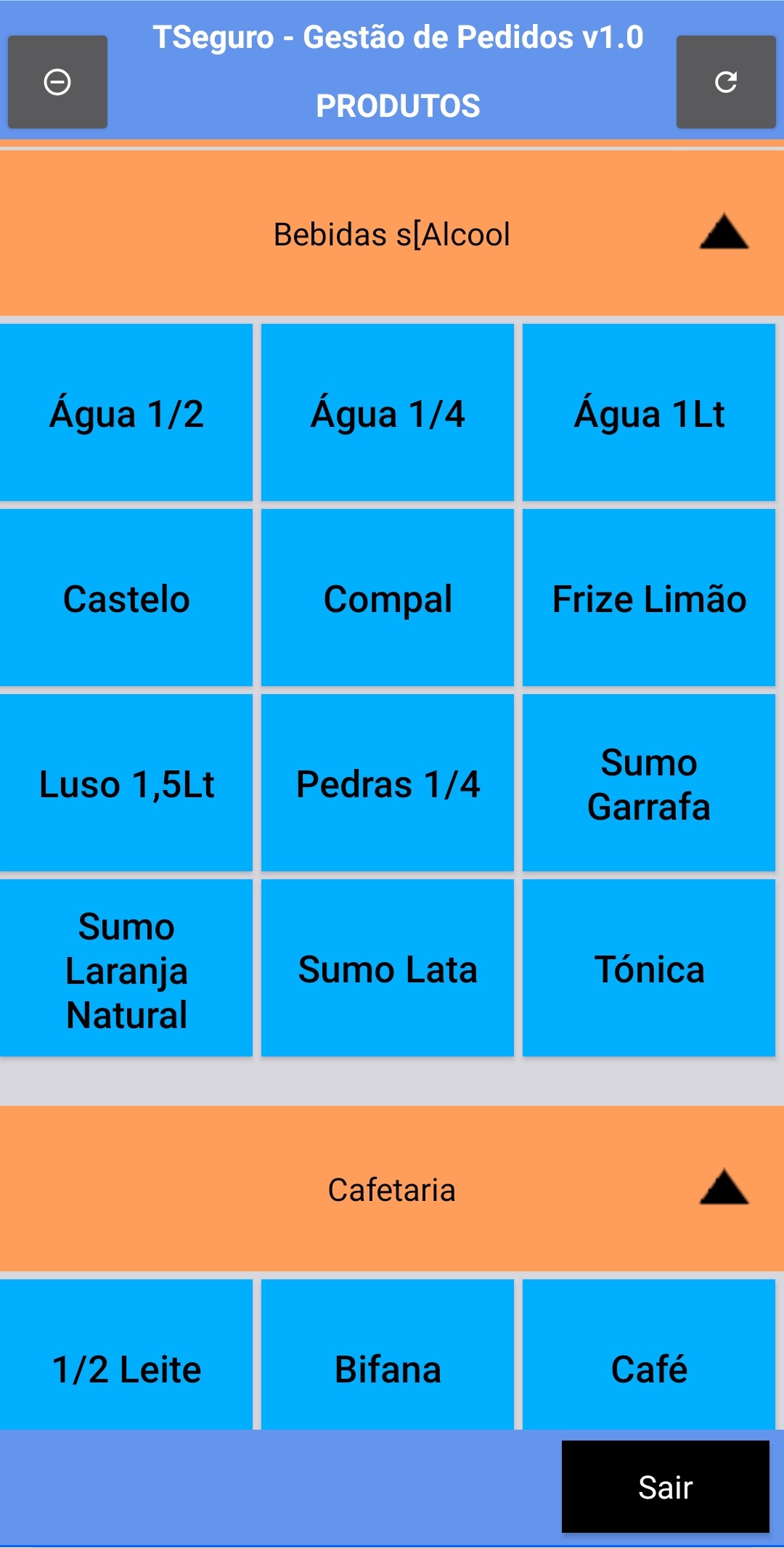The image size is (784, 1548).
Task: Tap the Compal product tile
Action: click(x=388, y=598)
